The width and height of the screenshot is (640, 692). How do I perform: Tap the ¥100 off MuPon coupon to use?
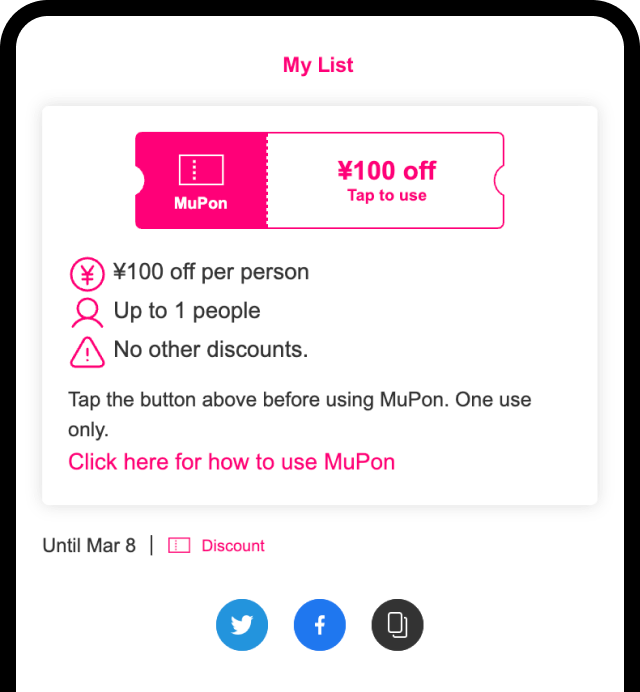(385, 181)
